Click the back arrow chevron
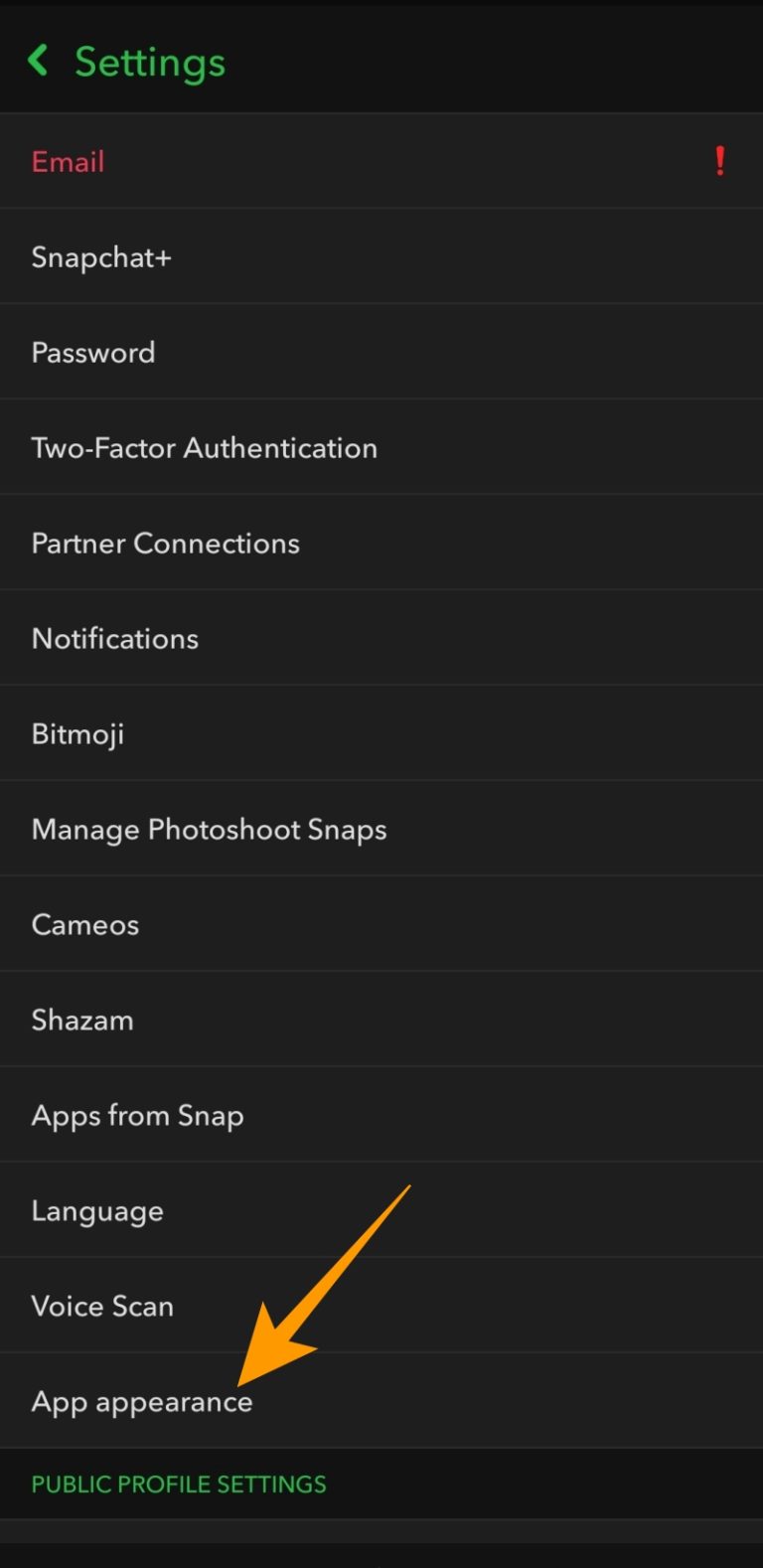 tap(39, 61)
